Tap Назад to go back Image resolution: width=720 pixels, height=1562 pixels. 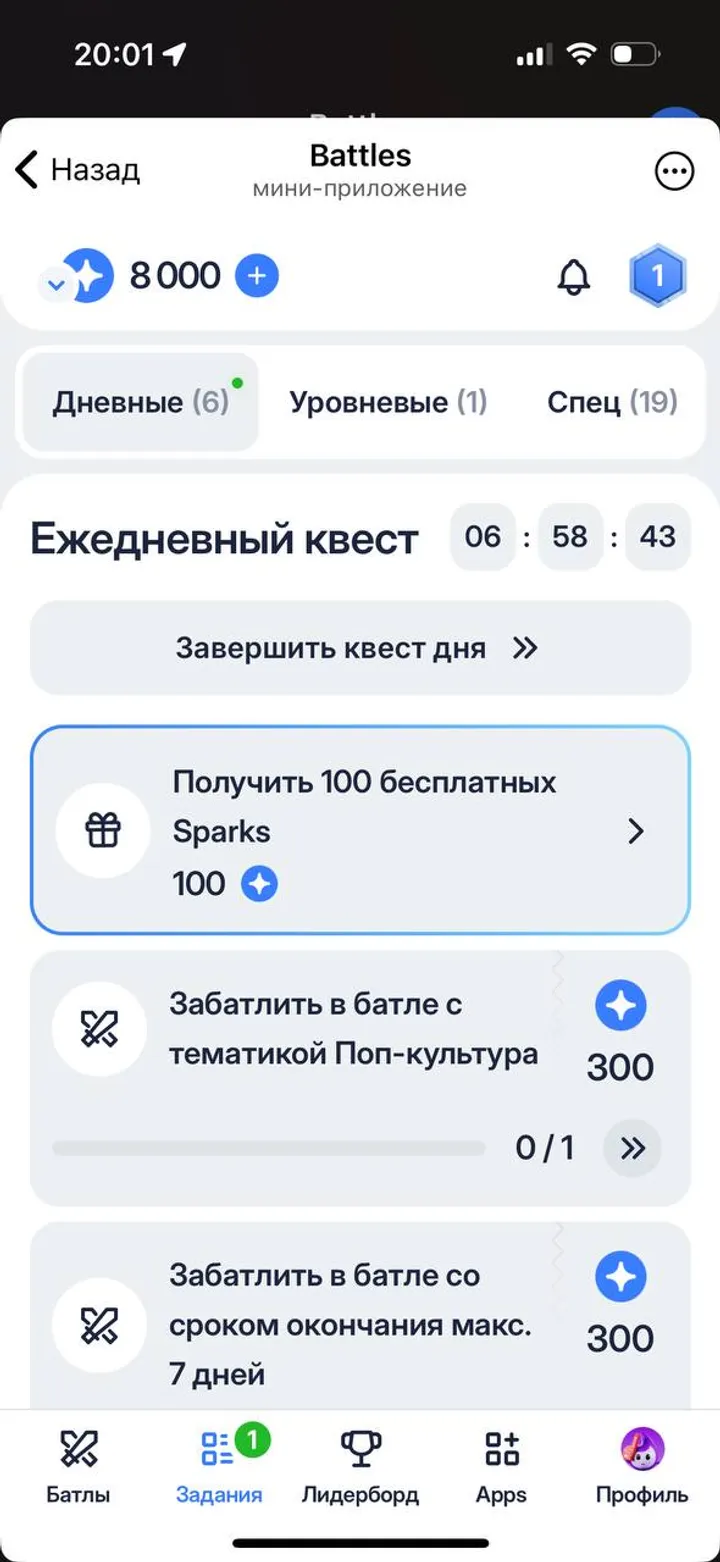78,170
